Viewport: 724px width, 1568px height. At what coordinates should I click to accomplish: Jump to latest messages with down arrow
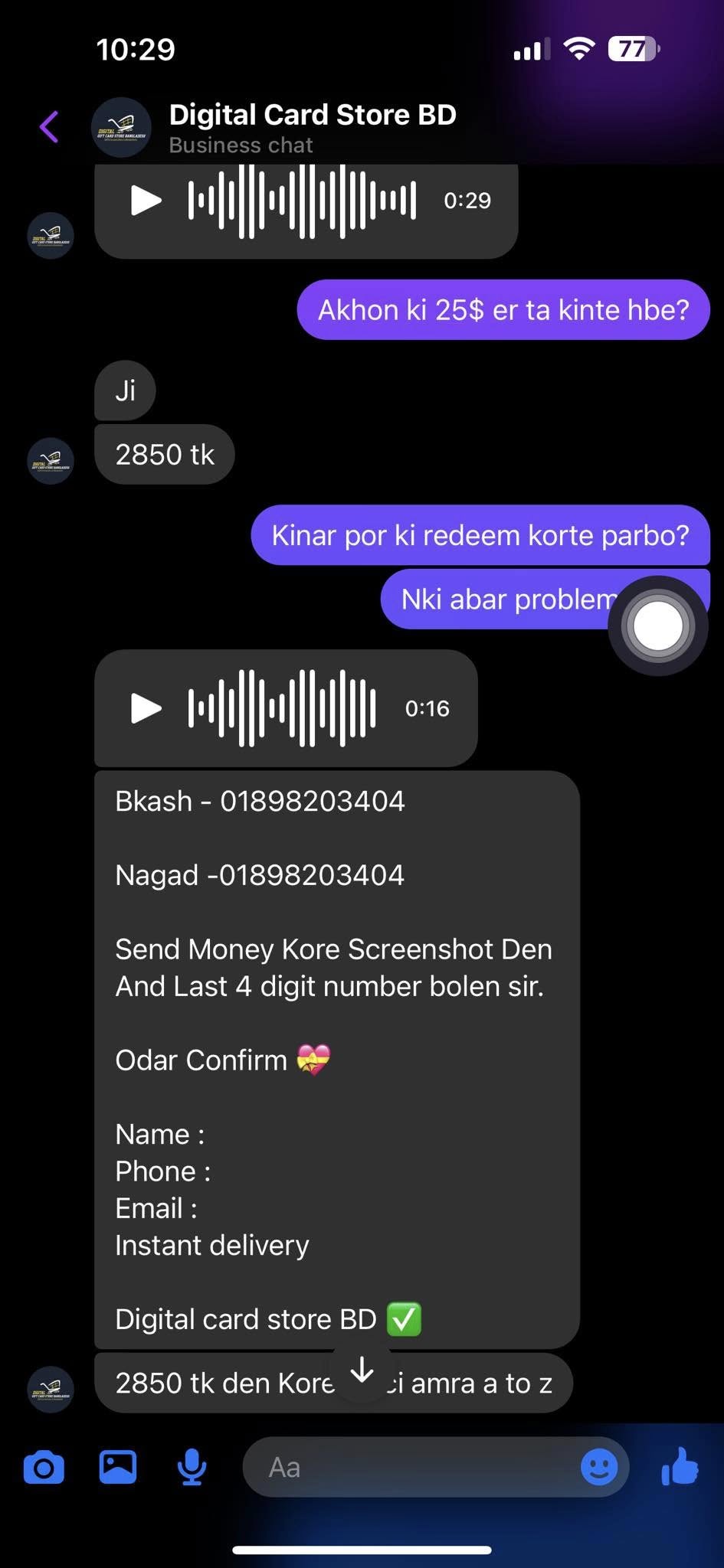point(362,1371)
